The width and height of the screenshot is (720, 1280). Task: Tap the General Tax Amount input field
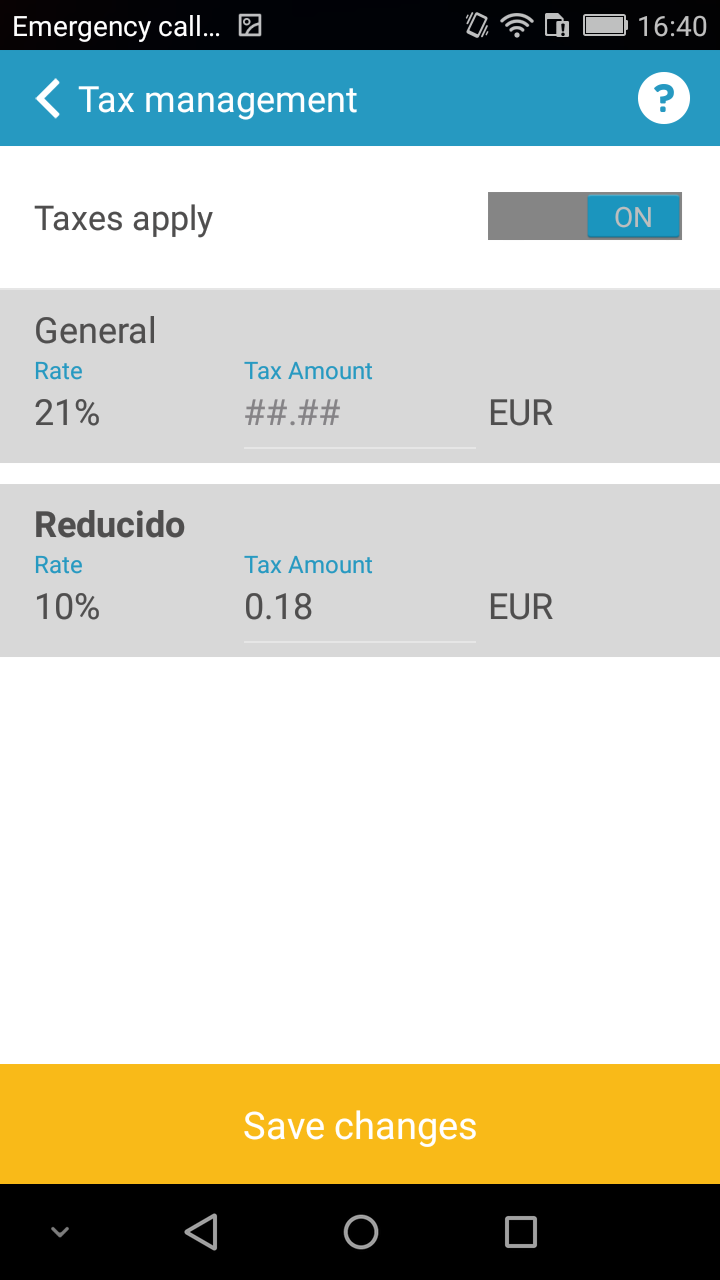(x=358, y=412)
